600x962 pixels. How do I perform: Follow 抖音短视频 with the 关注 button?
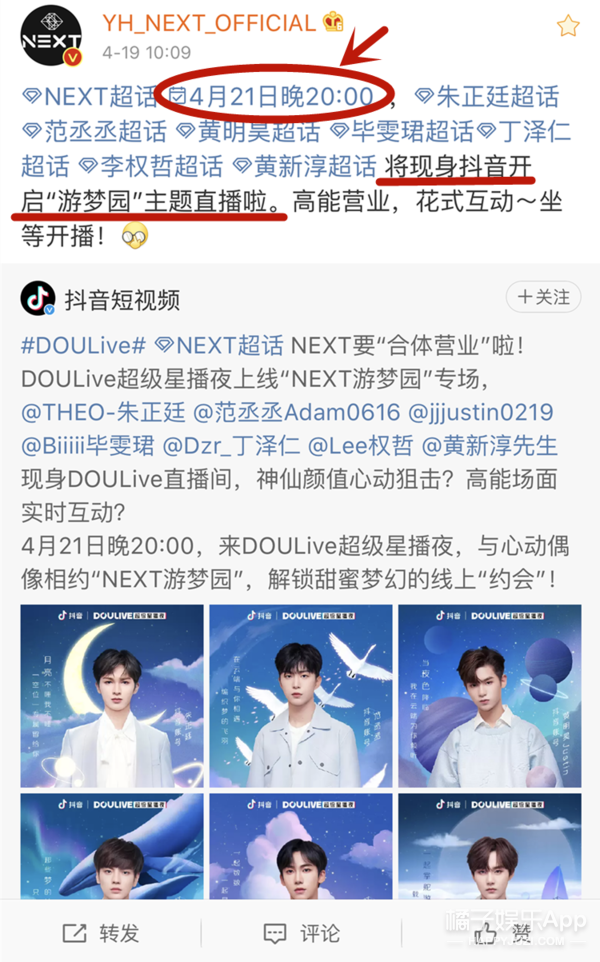pos(544,297)
